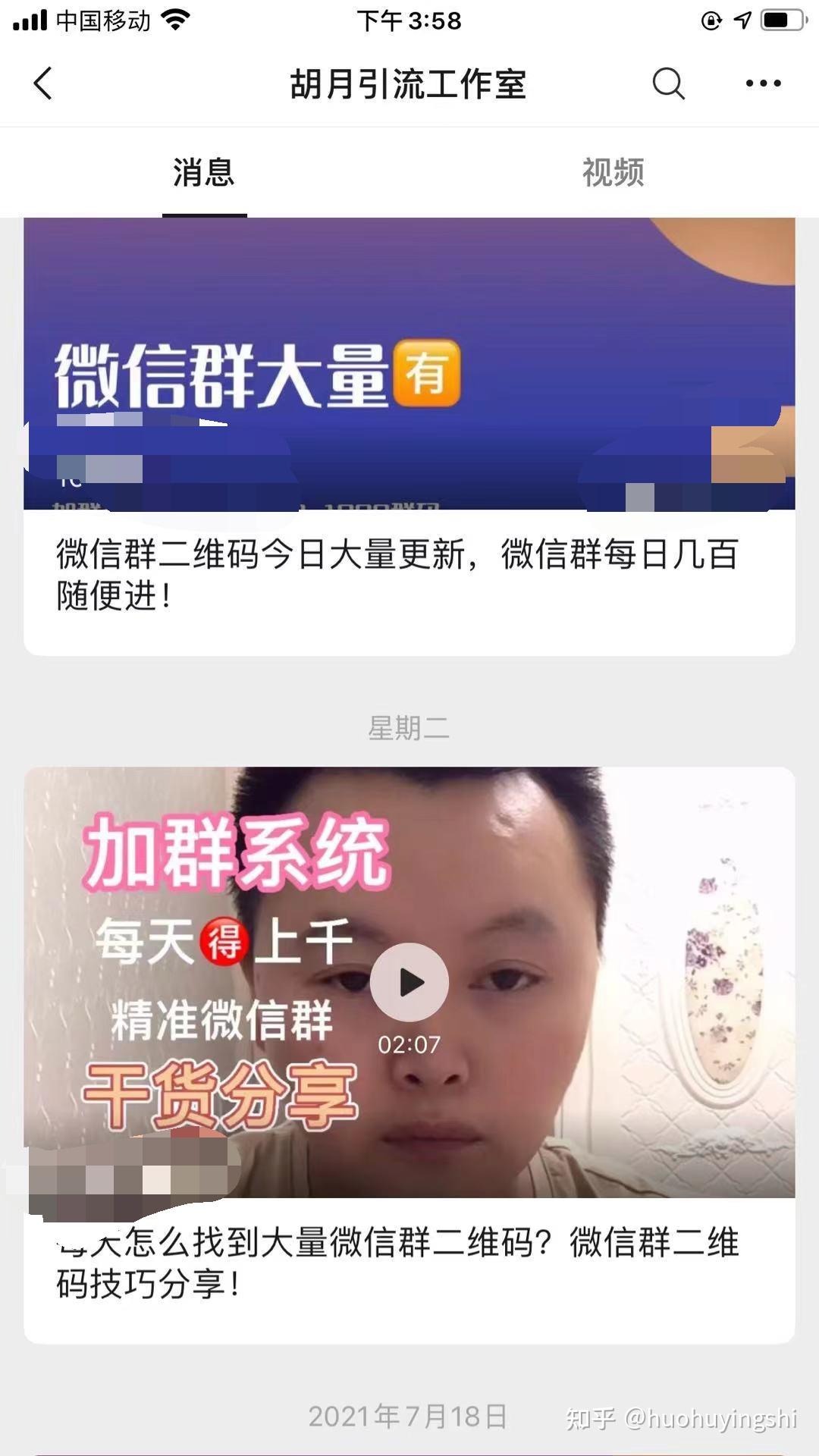Viewport: 819px width, 1456px height.
Task: Select the 消息 tab
Action: [204, 172]
